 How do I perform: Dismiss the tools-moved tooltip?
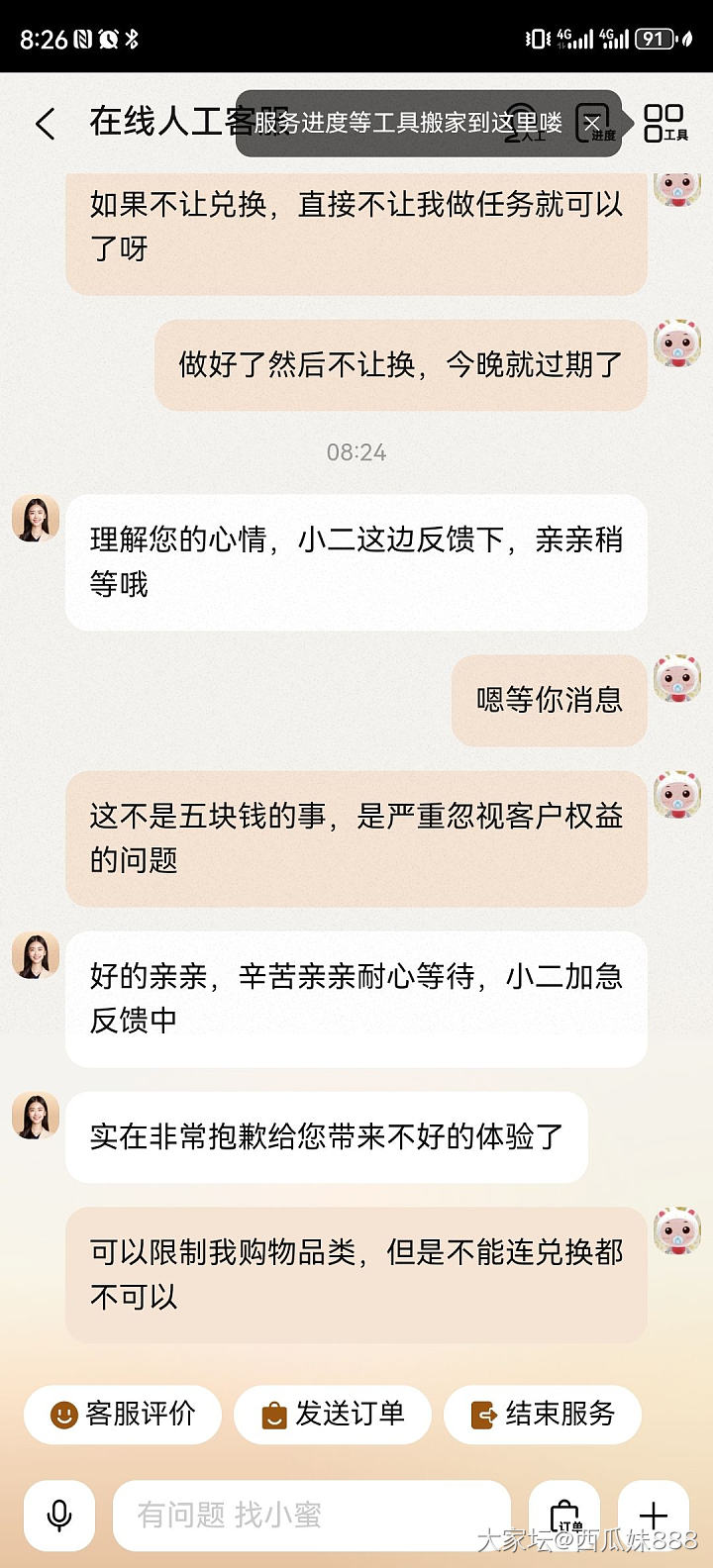592,124
